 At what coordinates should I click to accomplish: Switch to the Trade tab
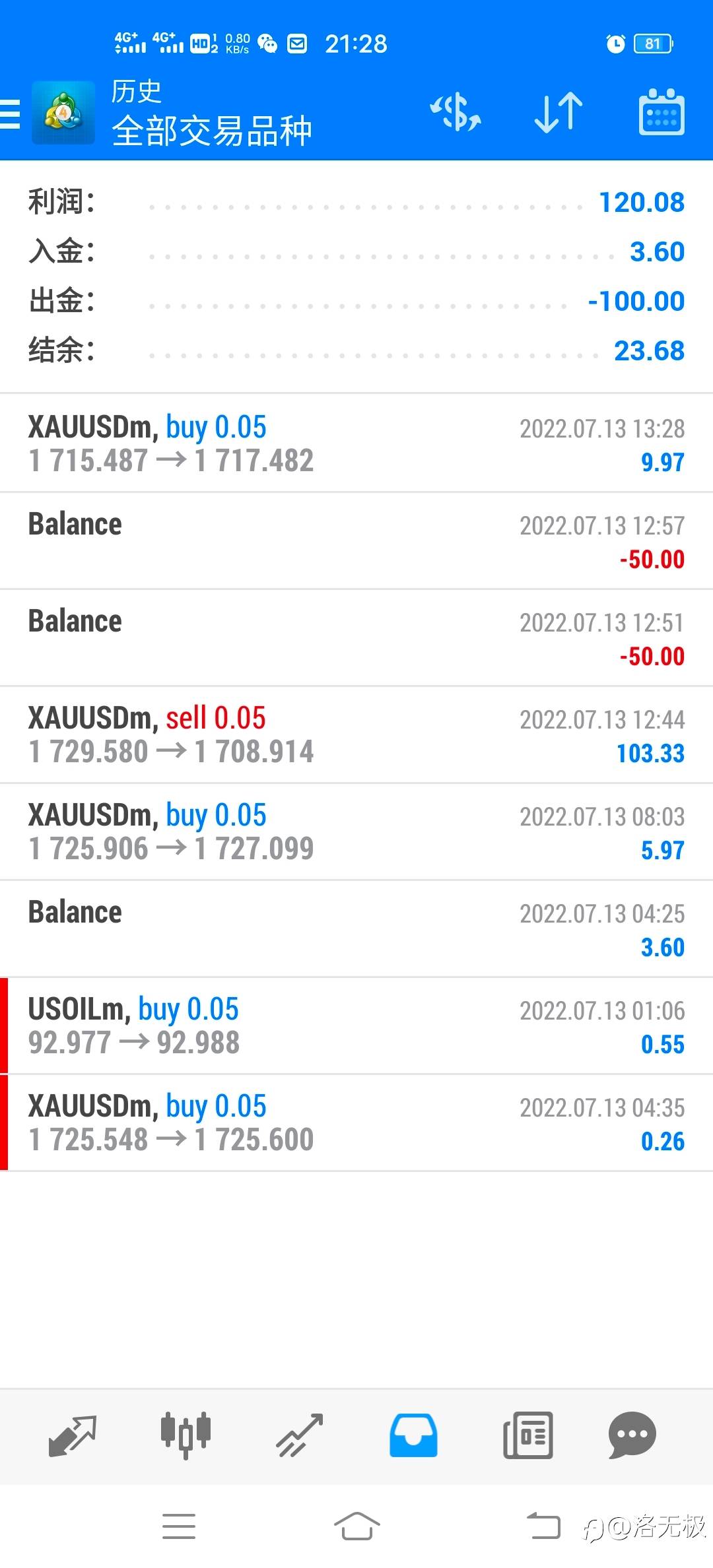click(299, 1435)
